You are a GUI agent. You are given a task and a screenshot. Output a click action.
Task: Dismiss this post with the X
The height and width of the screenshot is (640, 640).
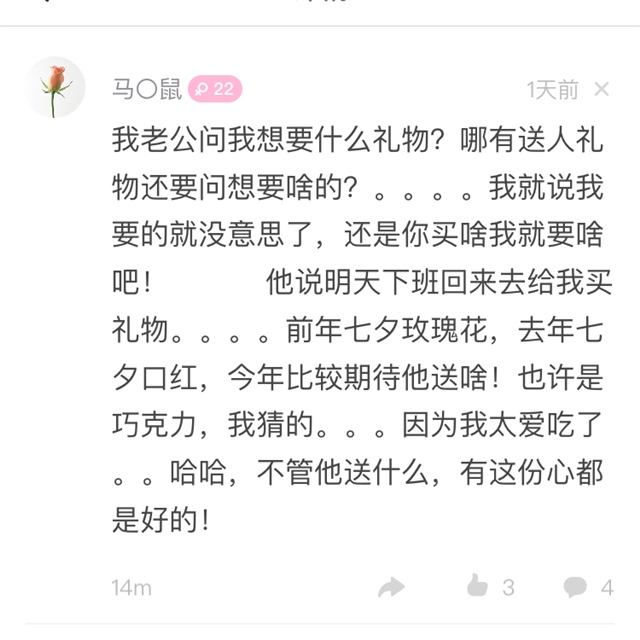pos(601,90)
